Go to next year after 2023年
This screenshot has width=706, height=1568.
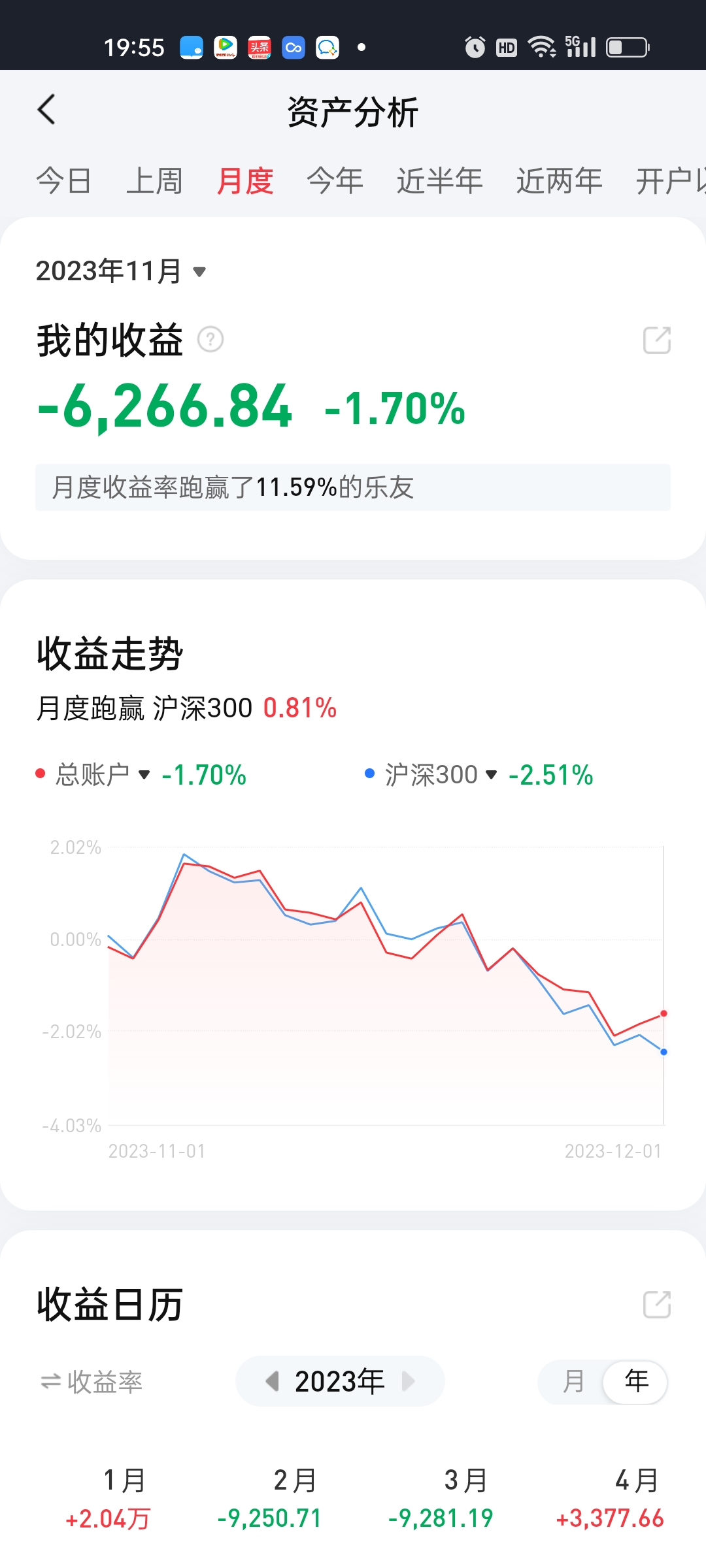point(409,1381)
